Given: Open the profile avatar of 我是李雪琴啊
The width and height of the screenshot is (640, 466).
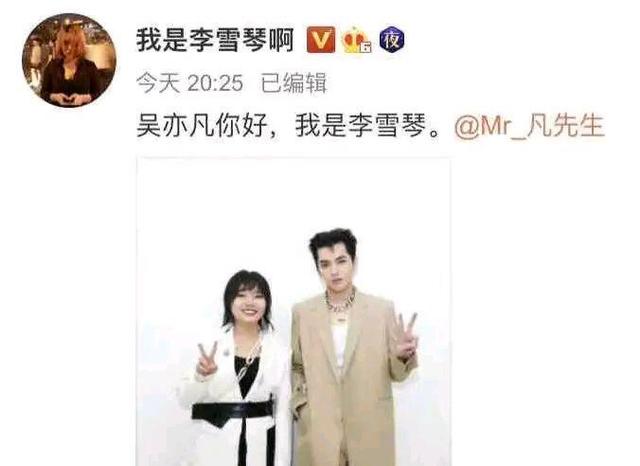Looking at the screenshot, I should [x=69, y=60].
